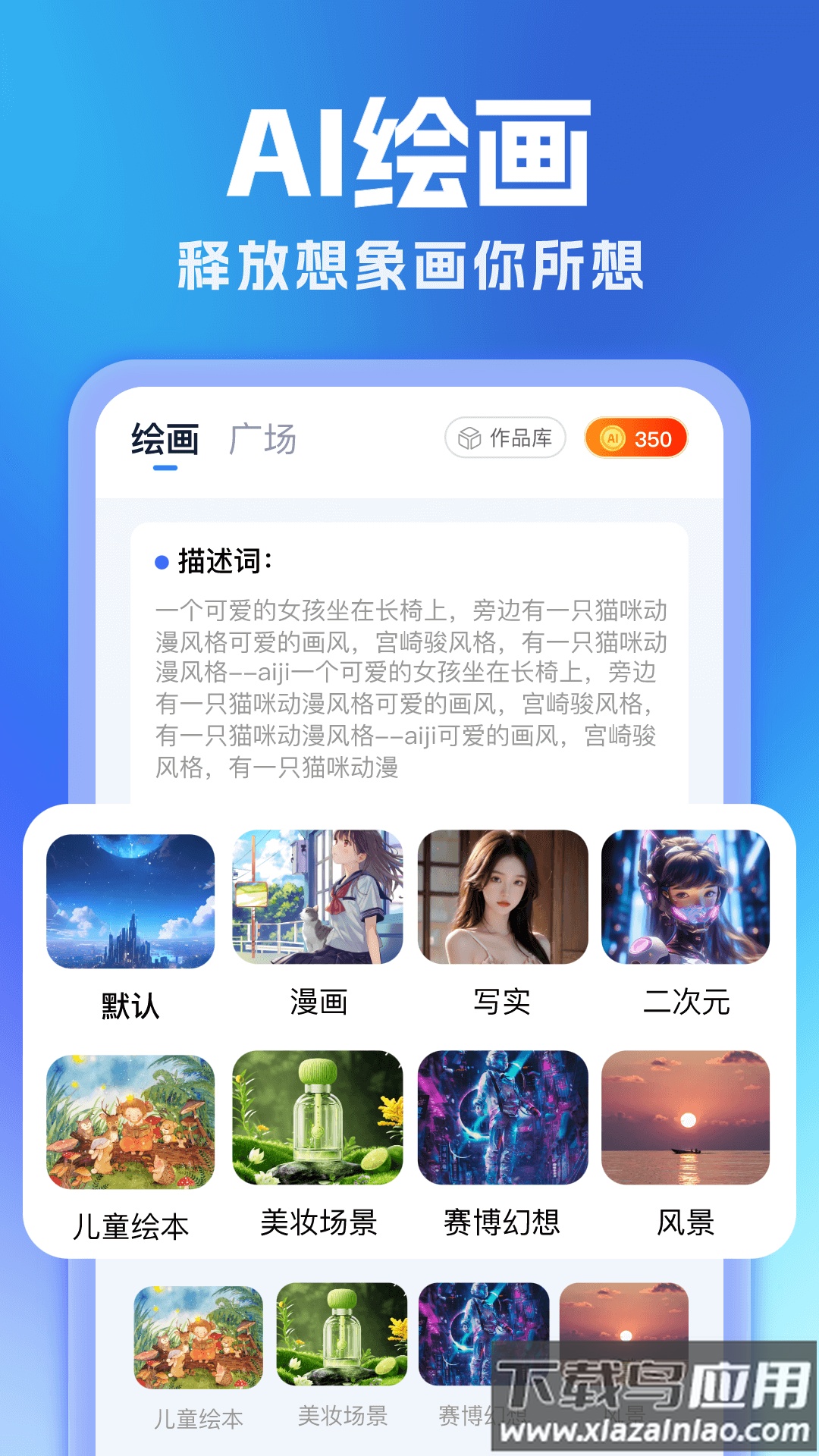Select the 二次元 style thumbnail
Image resolution: width=819 pixels, height=1456 pixels.
coord(689,899)
